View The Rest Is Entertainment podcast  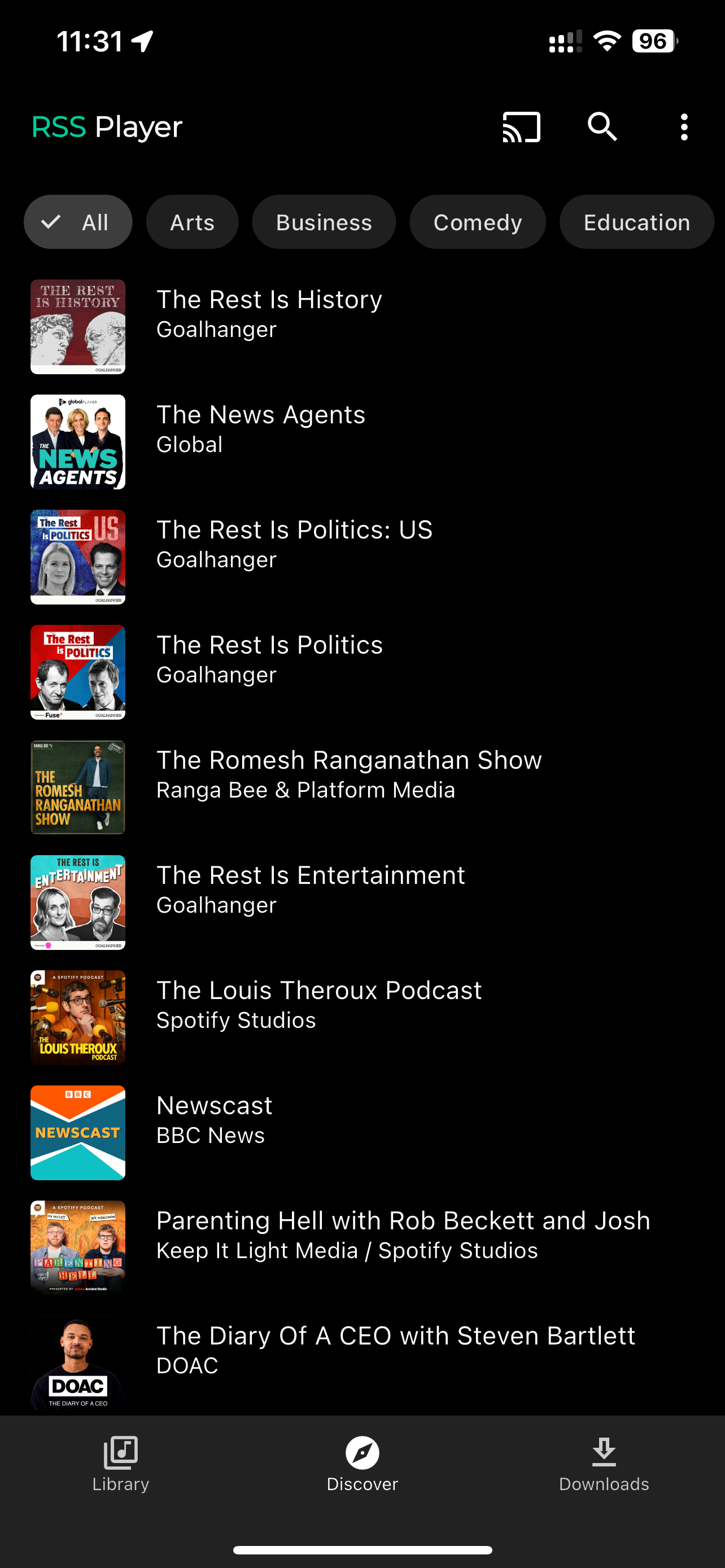pos(362,902)
